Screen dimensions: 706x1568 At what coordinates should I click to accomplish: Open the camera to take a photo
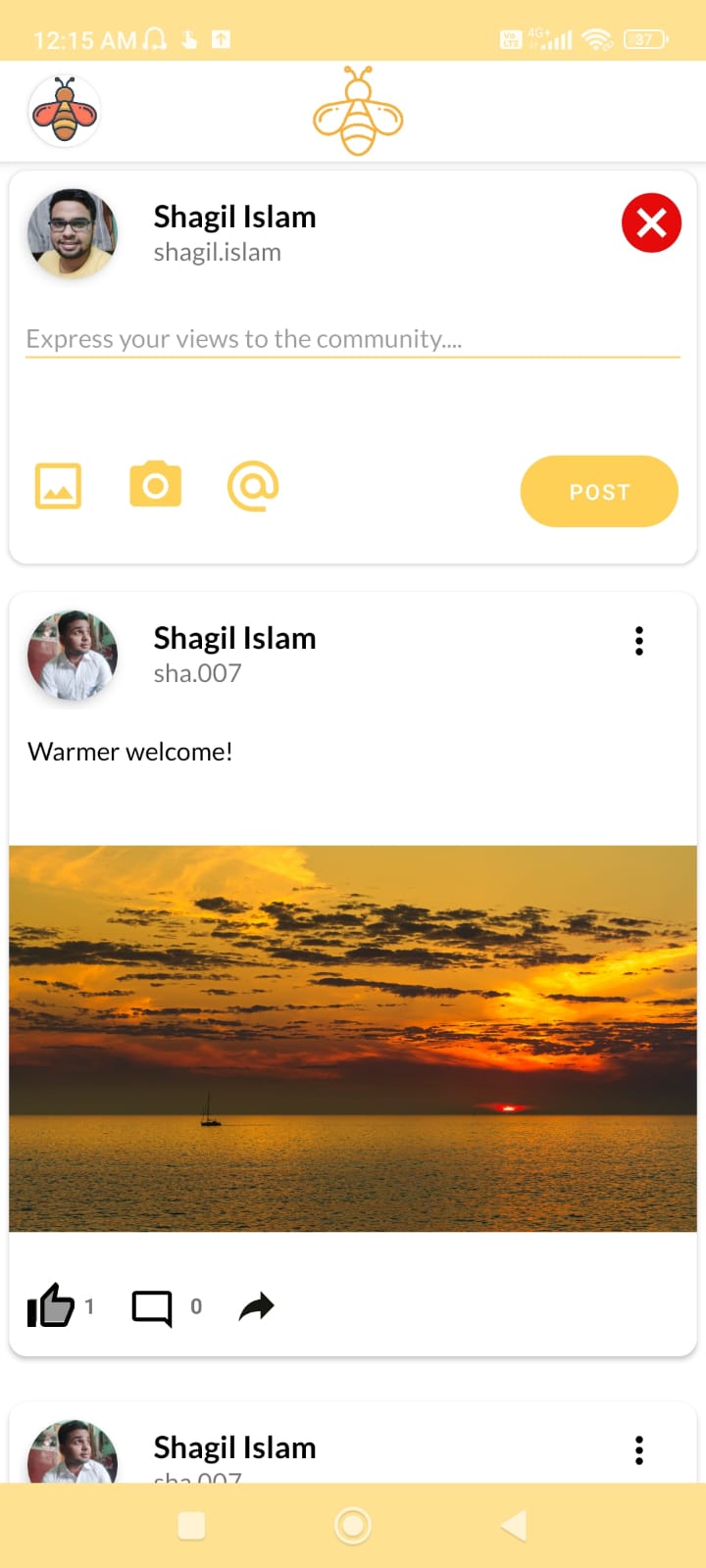point(155,484)
